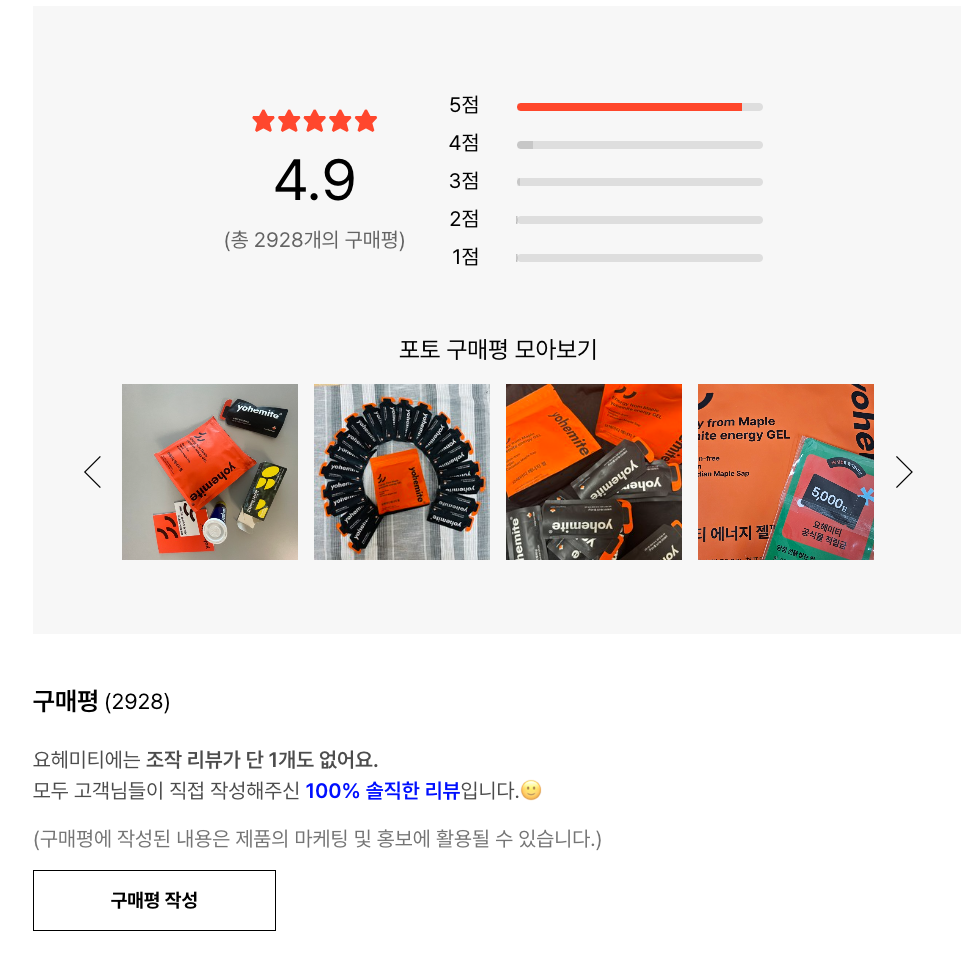
Task: Open photo review of scattered black gel sachets
Action: pyautogui.click(x=594, y=472)
